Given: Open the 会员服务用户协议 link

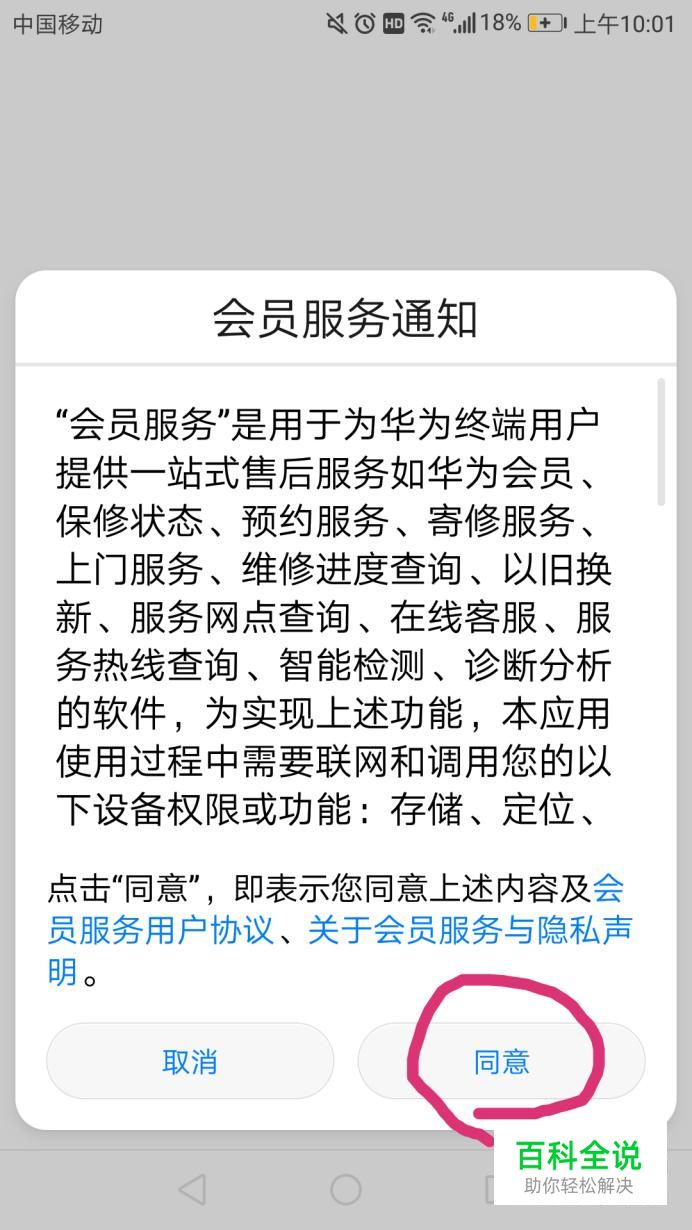Looking at the screenshot, I should (160, 931).
